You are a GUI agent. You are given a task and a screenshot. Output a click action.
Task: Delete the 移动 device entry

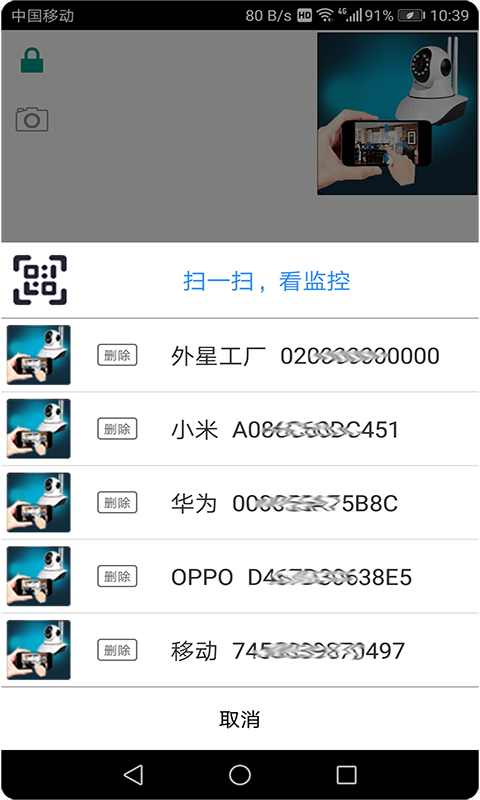coord(117,650)
